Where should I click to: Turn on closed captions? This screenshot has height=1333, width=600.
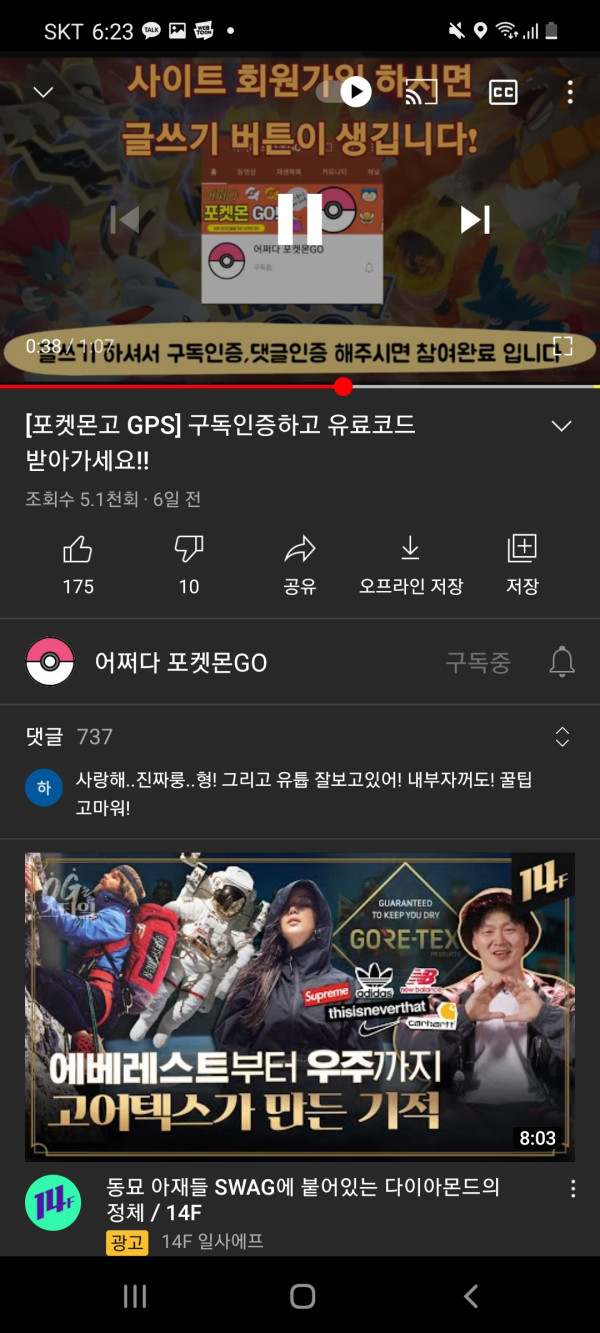pos(503,92)
